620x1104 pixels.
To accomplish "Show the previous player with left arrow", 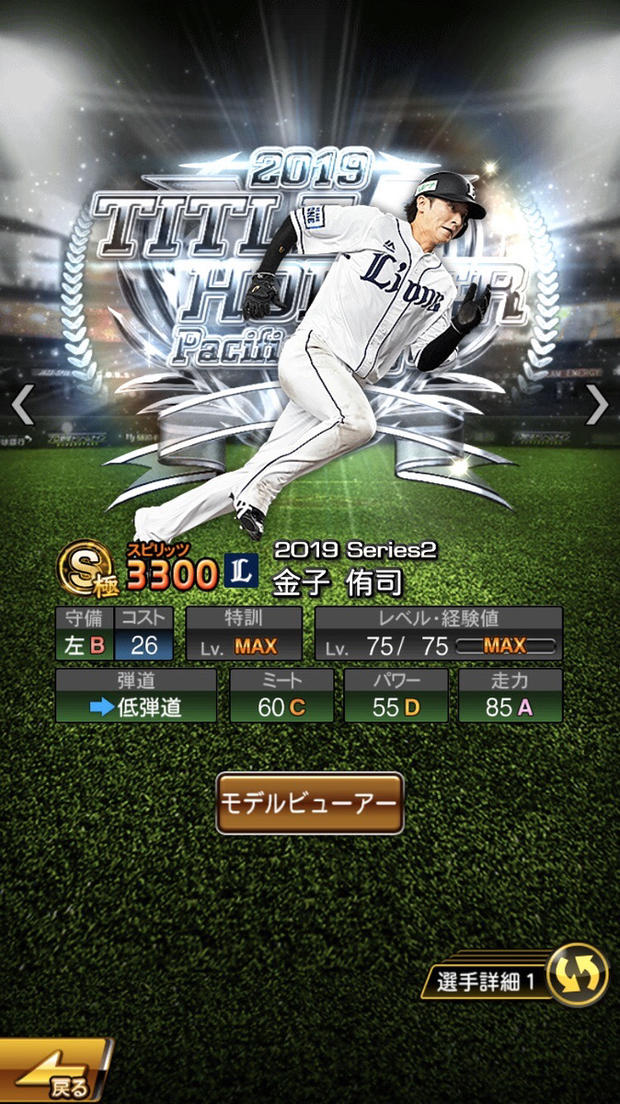I will point(23,404).
